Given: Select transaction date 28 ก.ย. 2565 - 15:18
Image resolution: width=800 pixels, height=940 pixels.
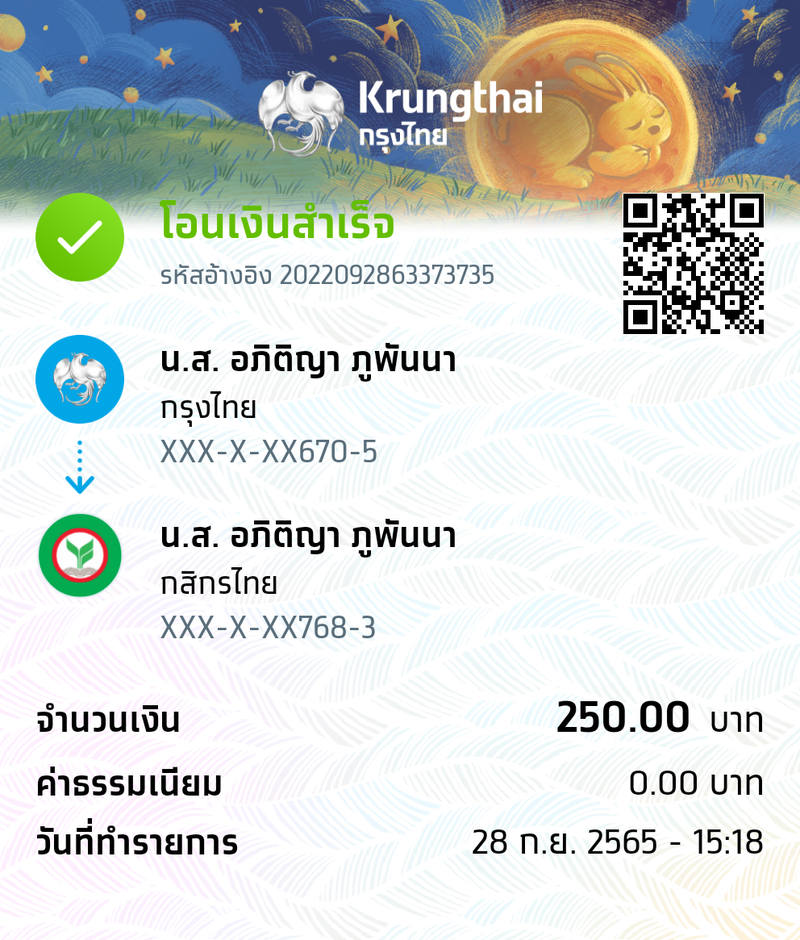Looking at the screenshot, I should [x=618, y=843].
